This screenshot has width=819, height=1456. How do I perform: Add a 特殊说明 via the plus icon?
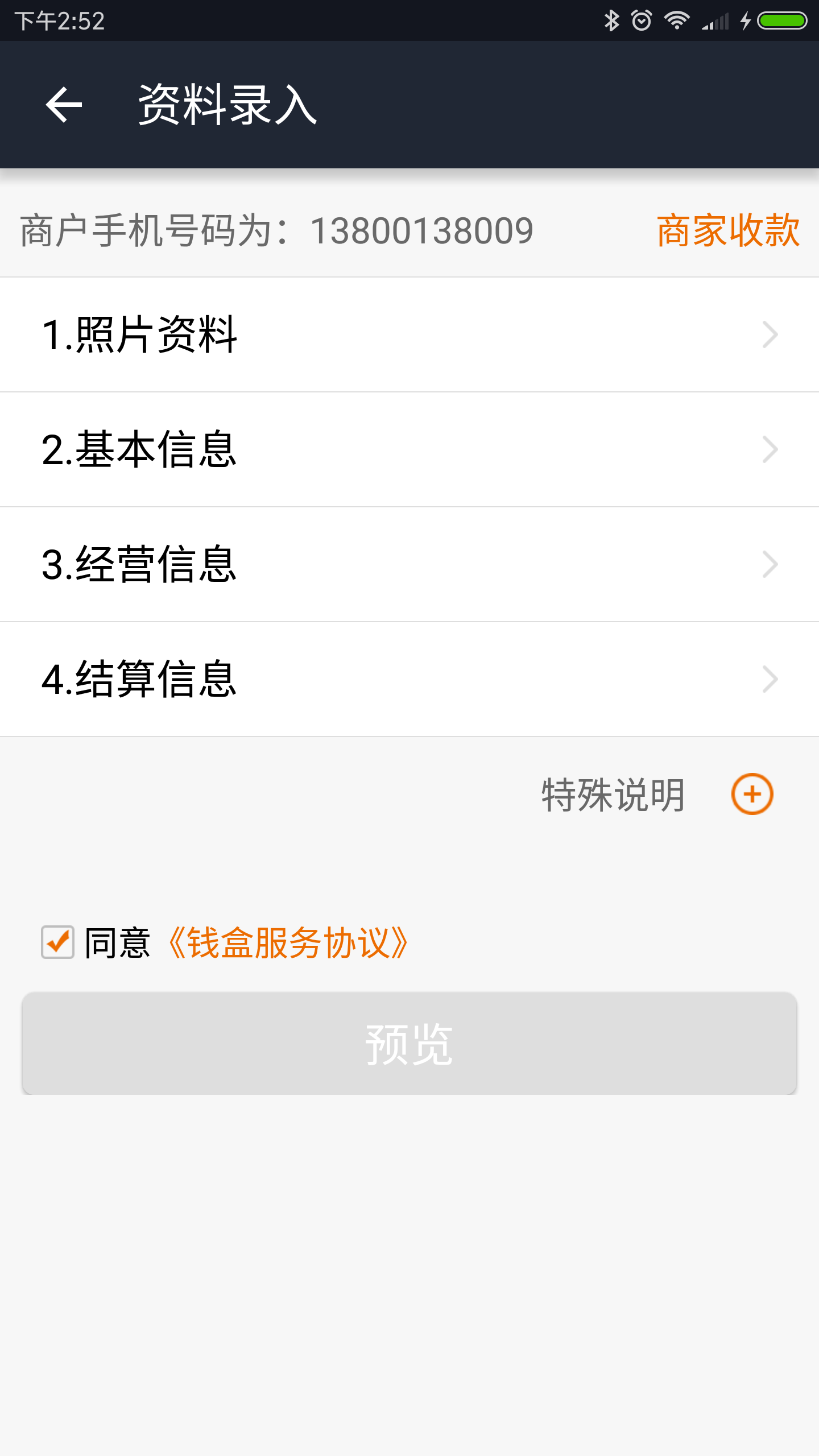(752, 794)
